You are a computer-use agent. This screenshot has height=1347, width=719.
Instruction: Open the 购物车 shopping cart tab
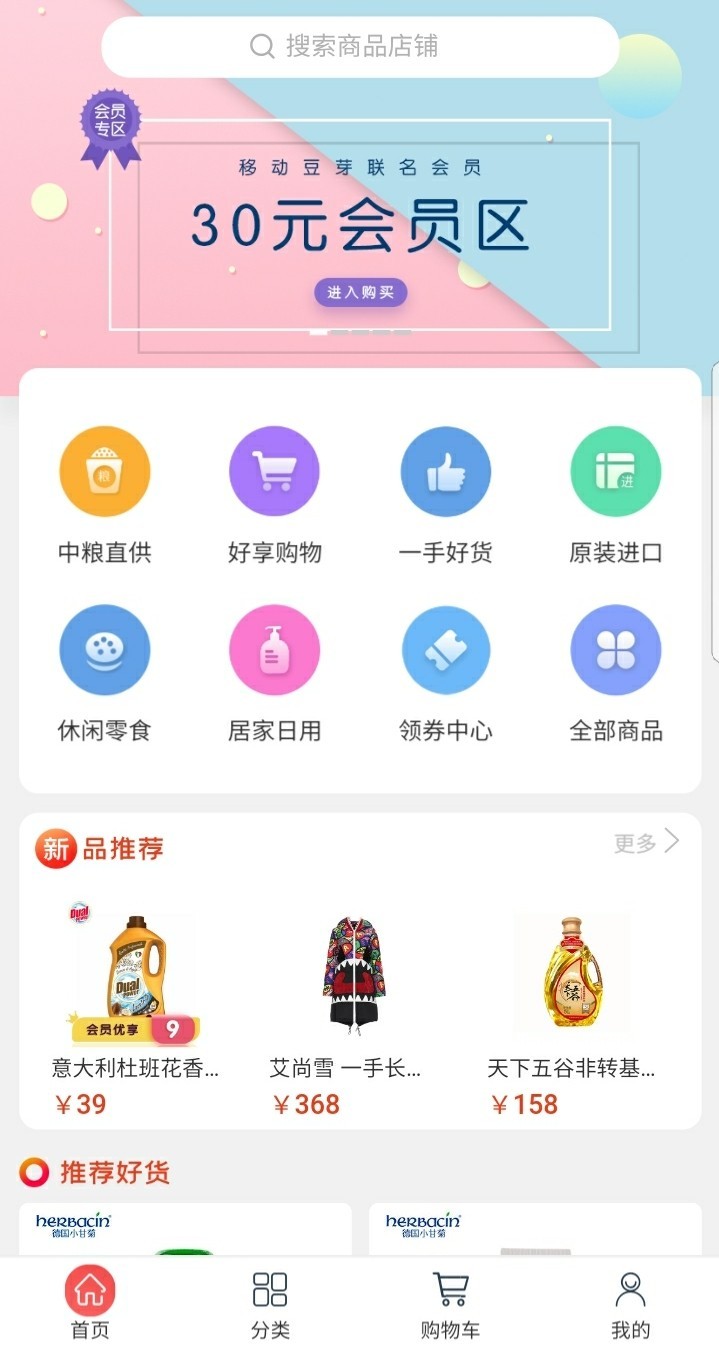tap(450, 1300)
